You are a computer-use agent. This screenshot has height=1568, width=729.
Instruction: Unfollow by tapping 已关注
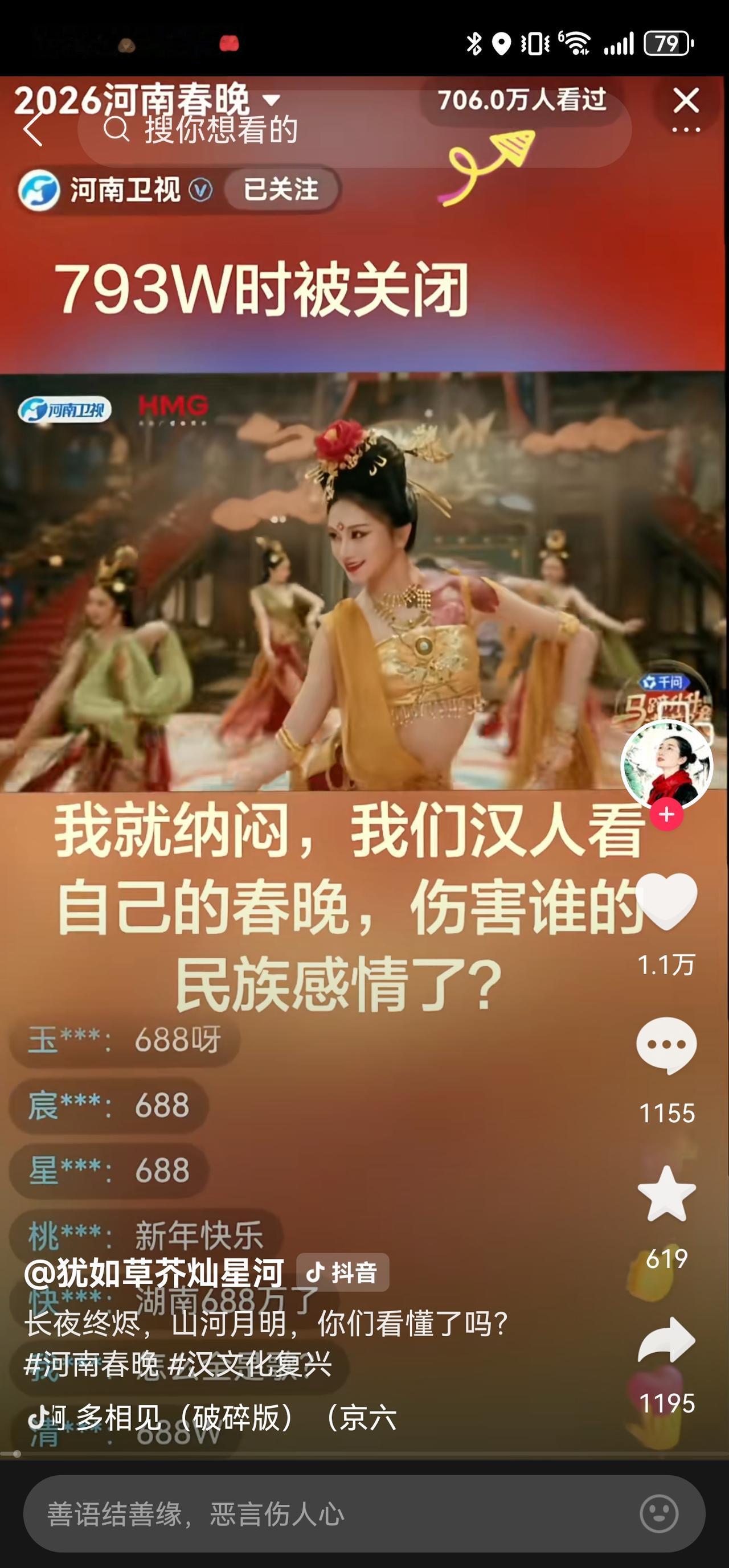(281, 189)
